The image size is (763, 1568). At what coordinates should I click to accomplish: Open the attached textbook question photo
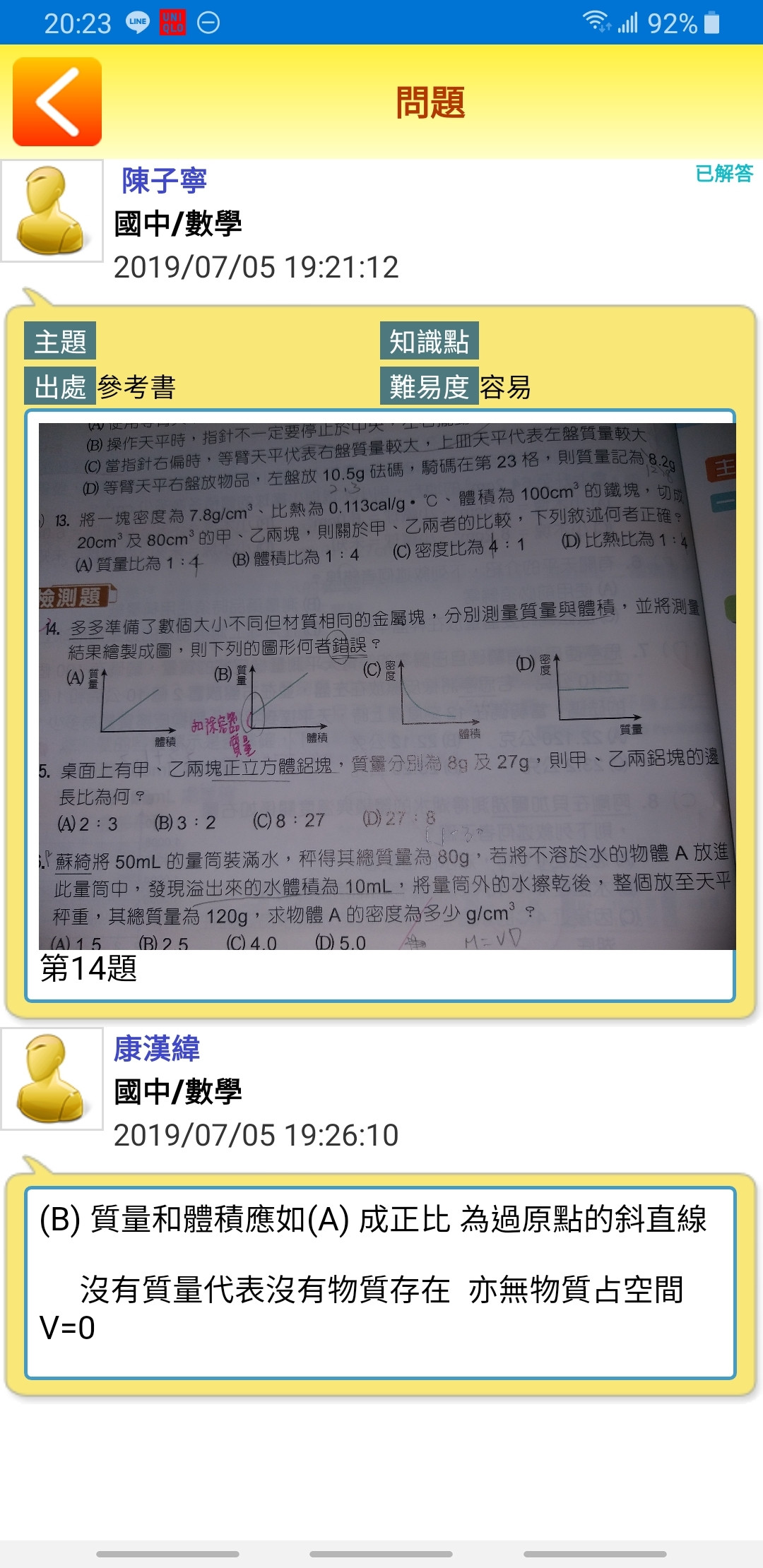386,685
